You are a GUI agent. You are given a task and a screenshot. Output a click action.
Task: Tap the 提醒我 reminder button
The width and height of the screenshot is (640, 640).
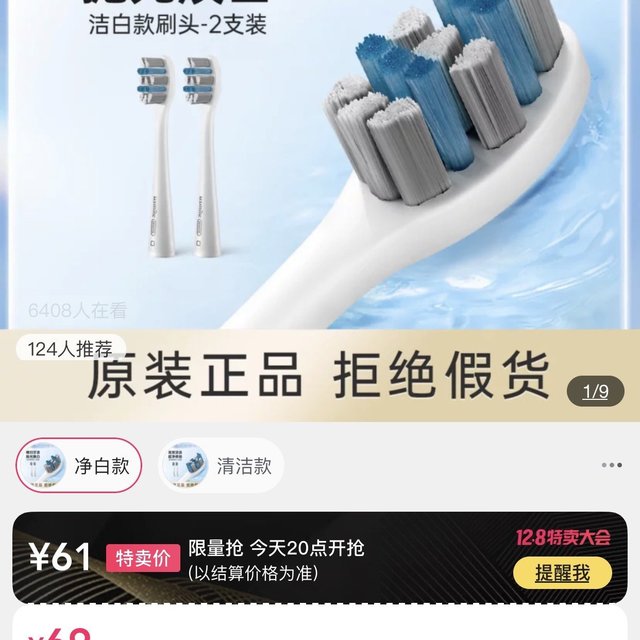click(x=562, y=572)
